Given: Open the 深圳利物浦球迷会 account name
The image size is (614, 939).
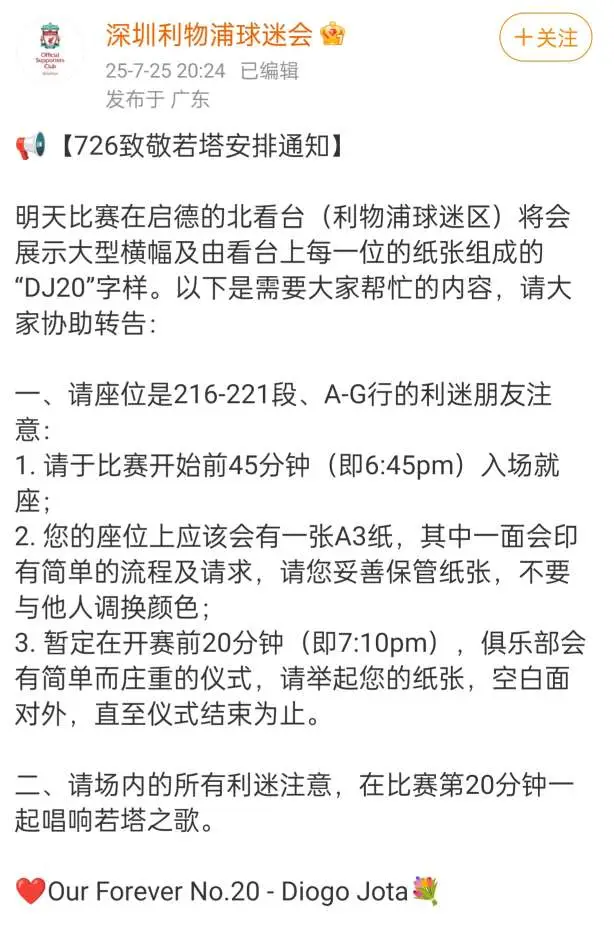Looking at the screenshot, I should point(209,34).
